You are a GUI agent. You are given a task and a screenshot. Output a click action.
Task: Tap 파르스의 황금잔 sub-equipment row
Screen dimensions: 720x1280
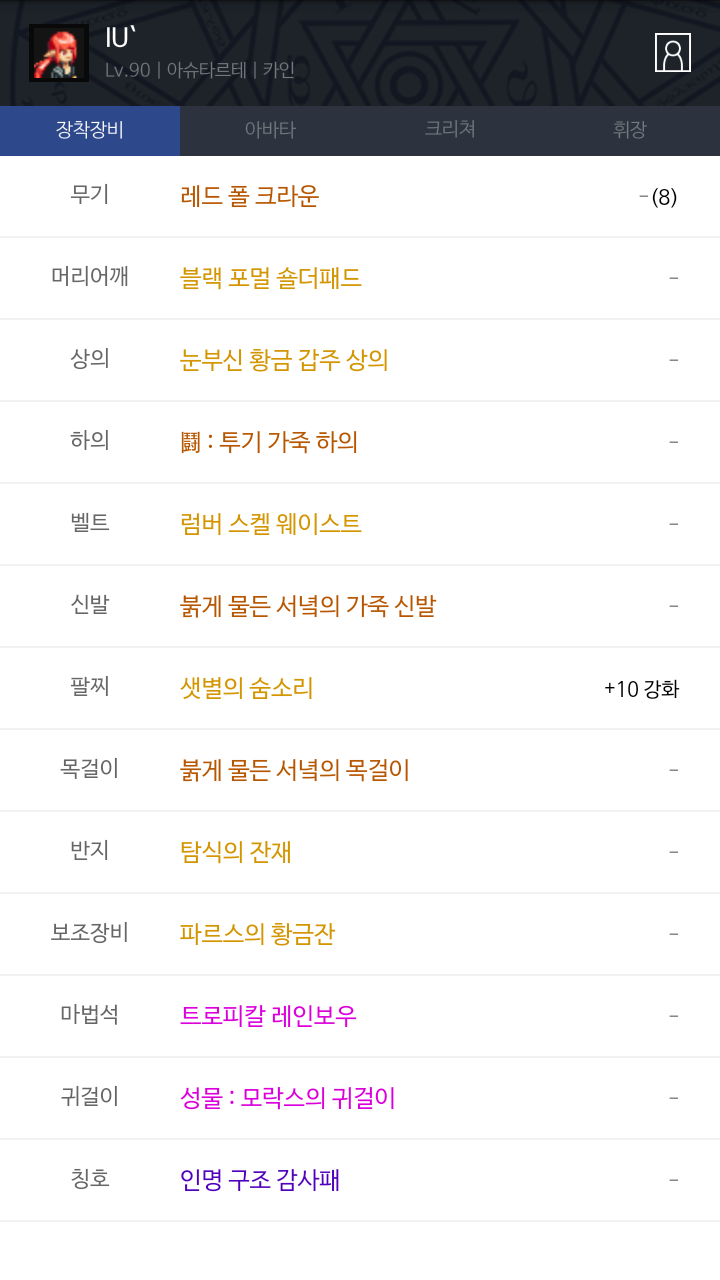coord(257,934)
